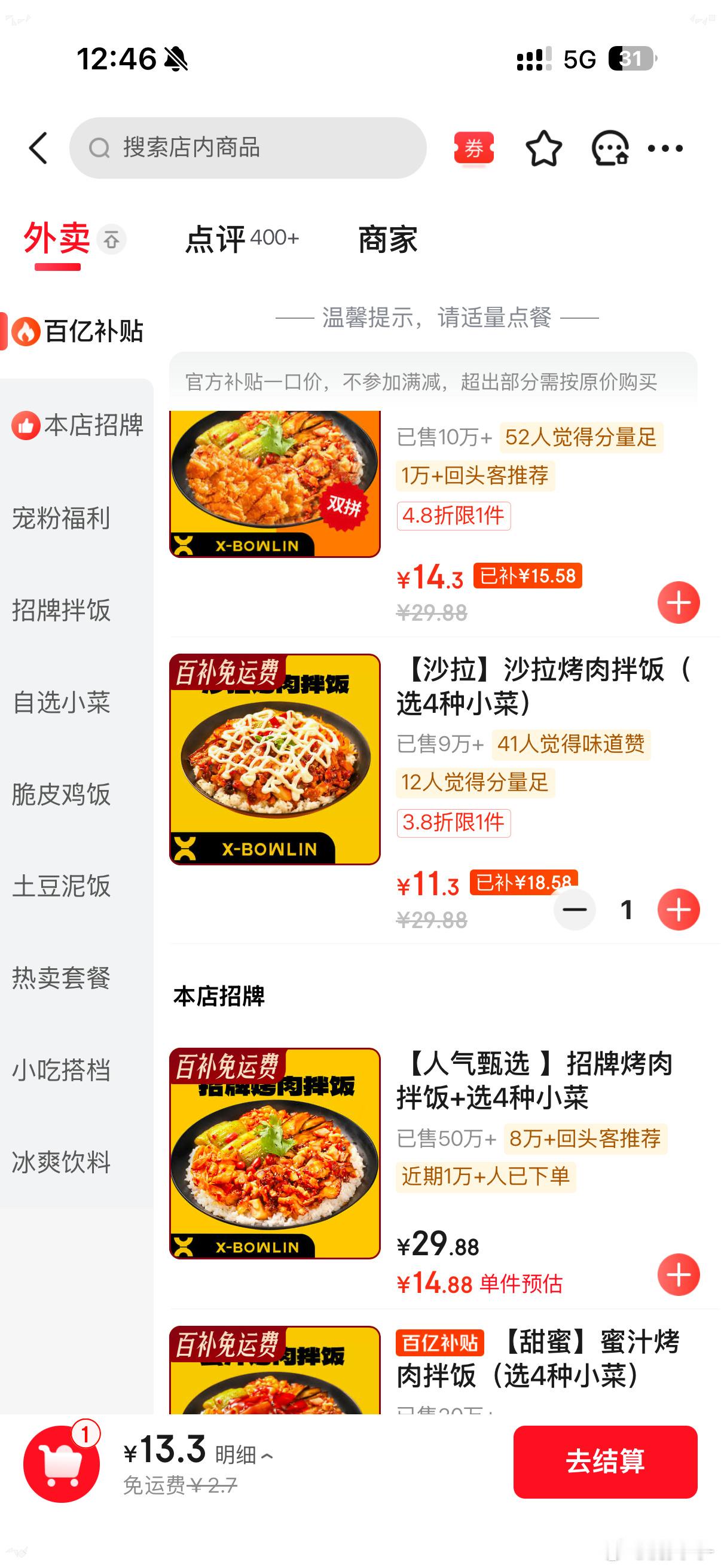
Task: Decrease 沙拉烤肉拌饭 quantity with minus button
Action: pos(575,910)
